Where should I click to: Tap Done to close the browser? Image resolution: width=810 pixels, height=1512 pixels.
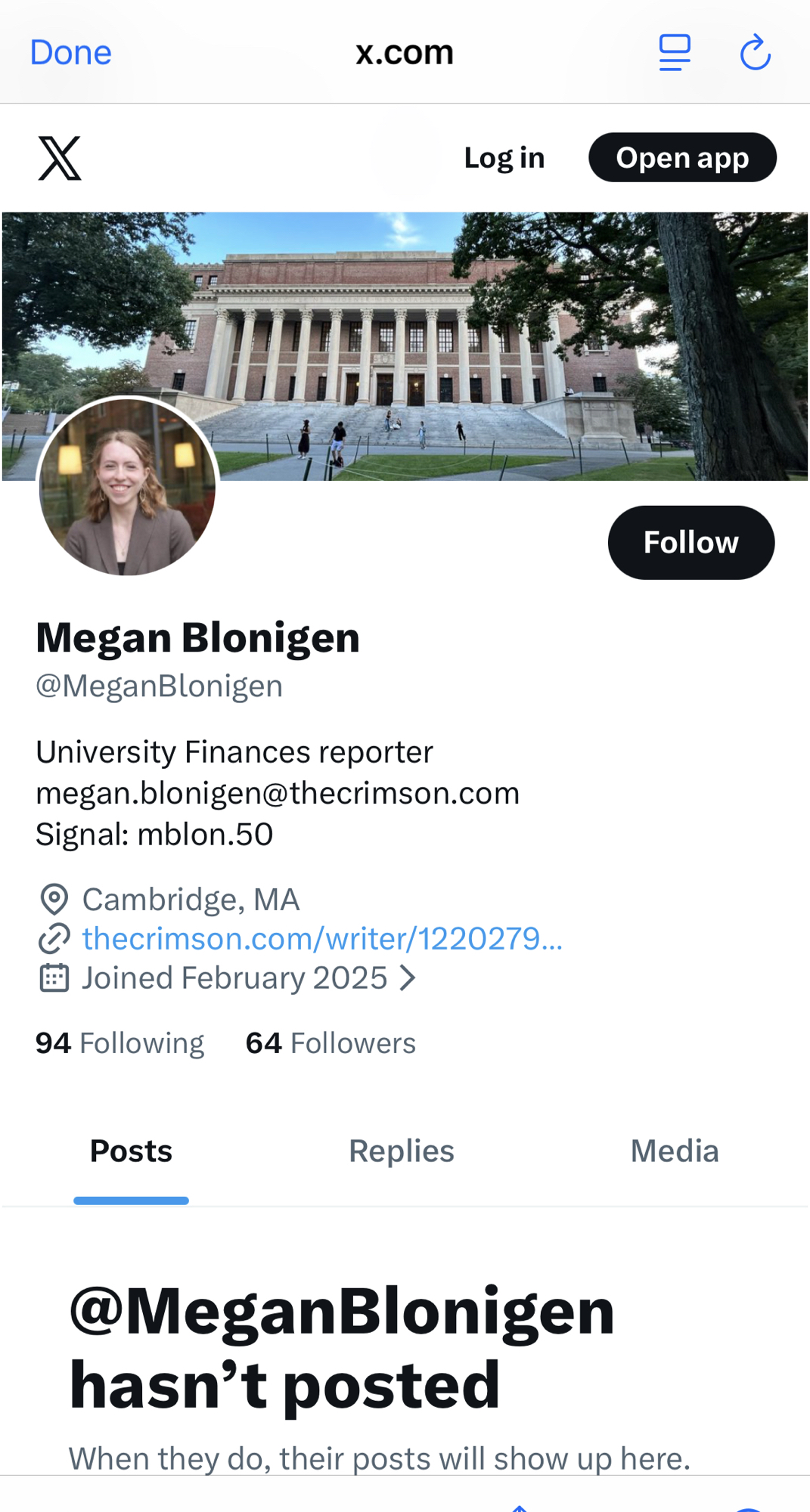click(70, 53)
